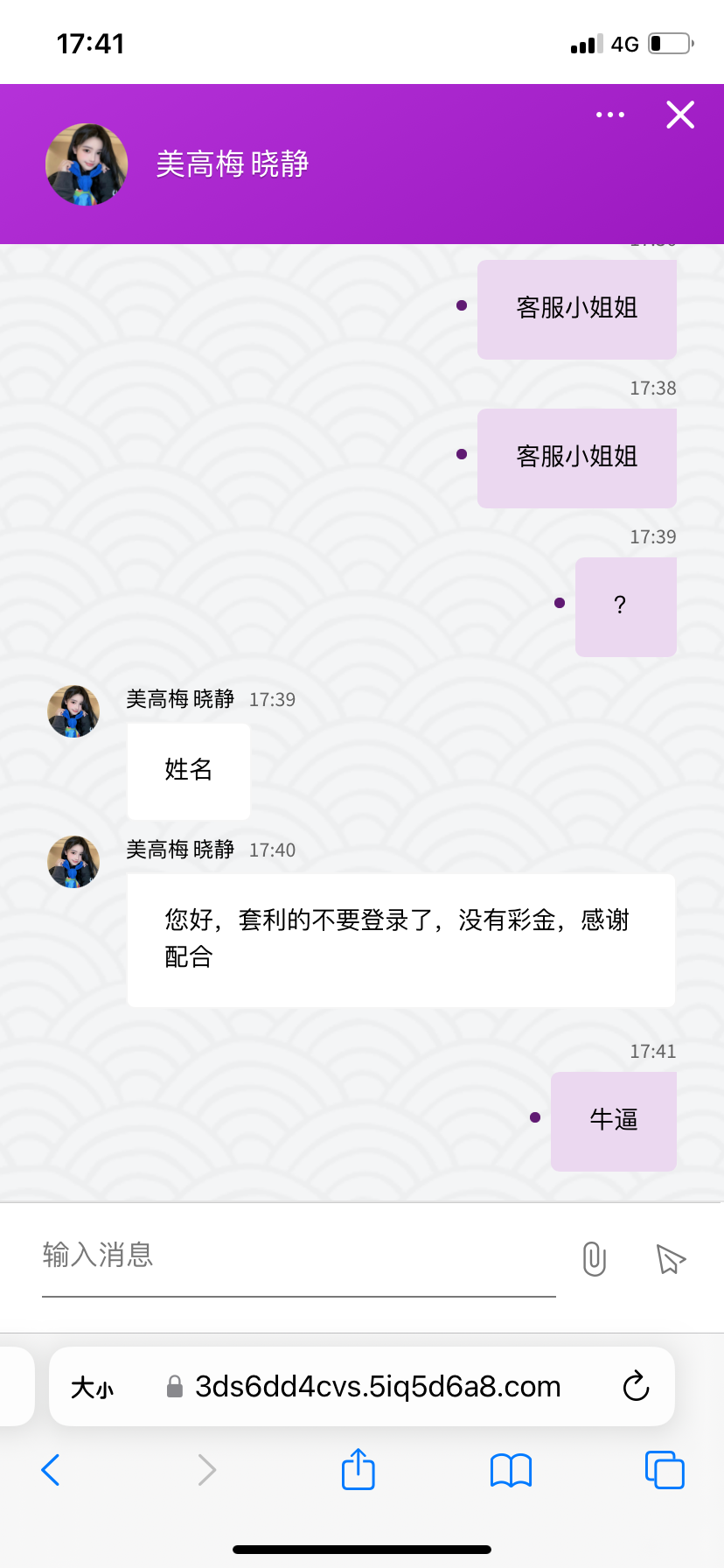724x1568 pixels.
Task: Open the 大小 page size menu
Action: (93, 1388)
